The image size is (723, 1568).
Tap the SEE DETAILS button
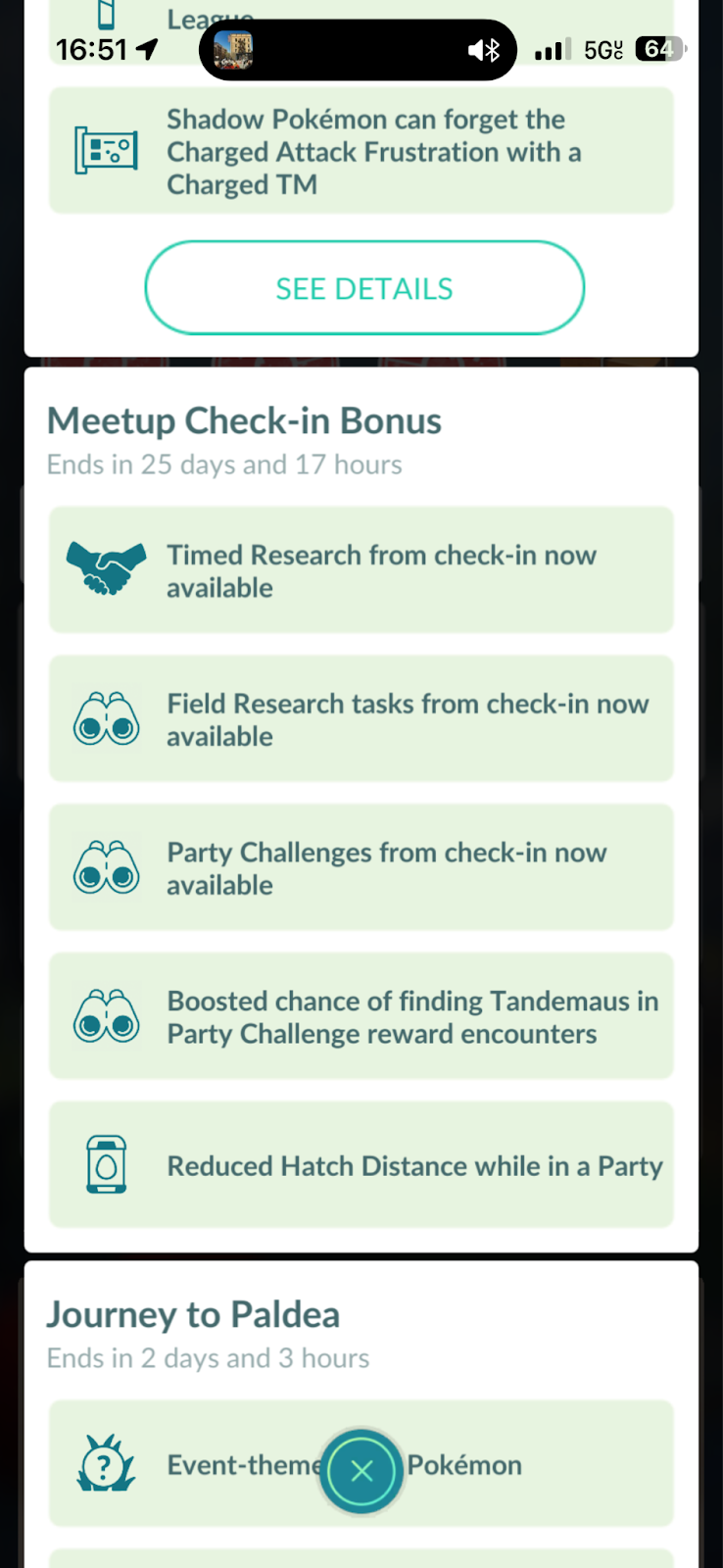[x=364, y=288]
